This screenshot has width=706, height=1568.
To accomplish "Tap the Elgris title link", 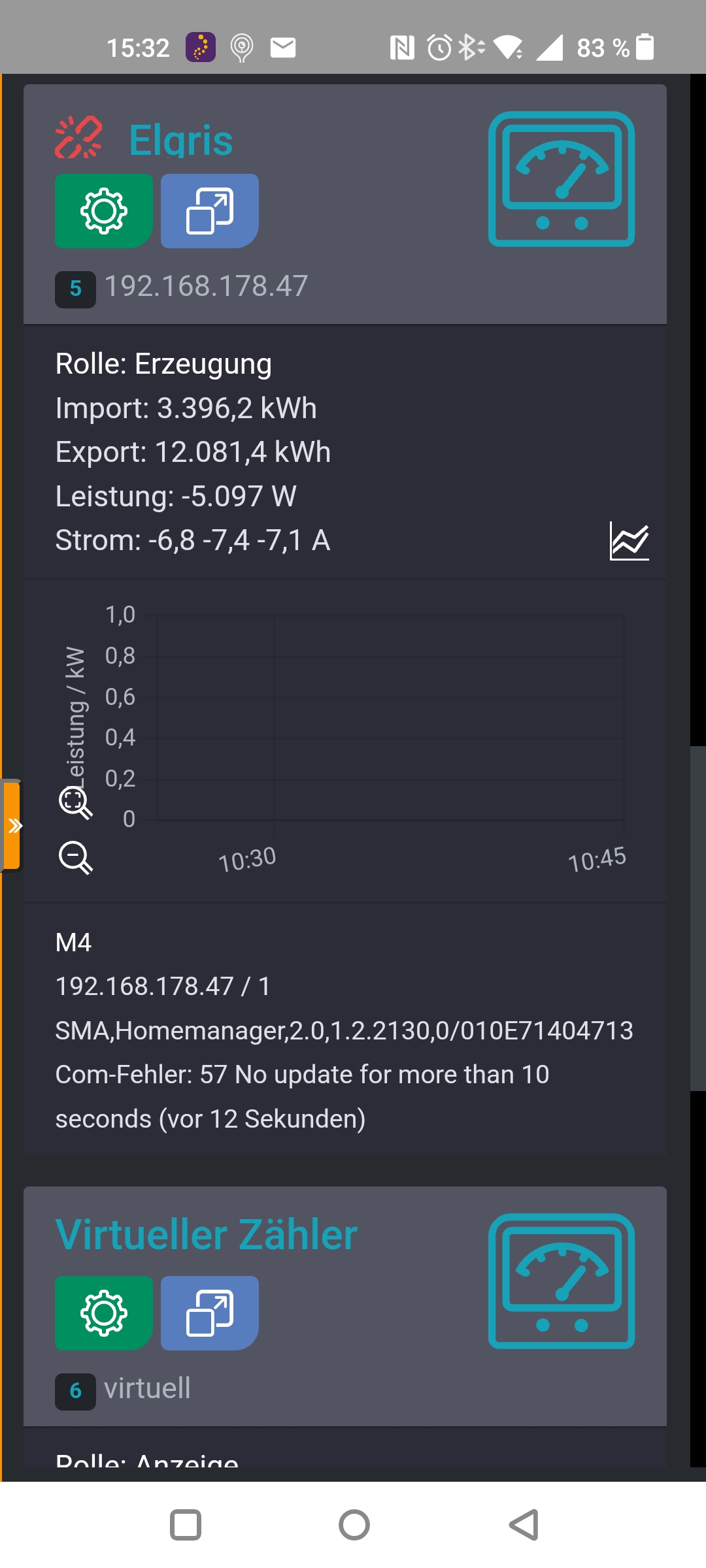I will tap(181, 140).
